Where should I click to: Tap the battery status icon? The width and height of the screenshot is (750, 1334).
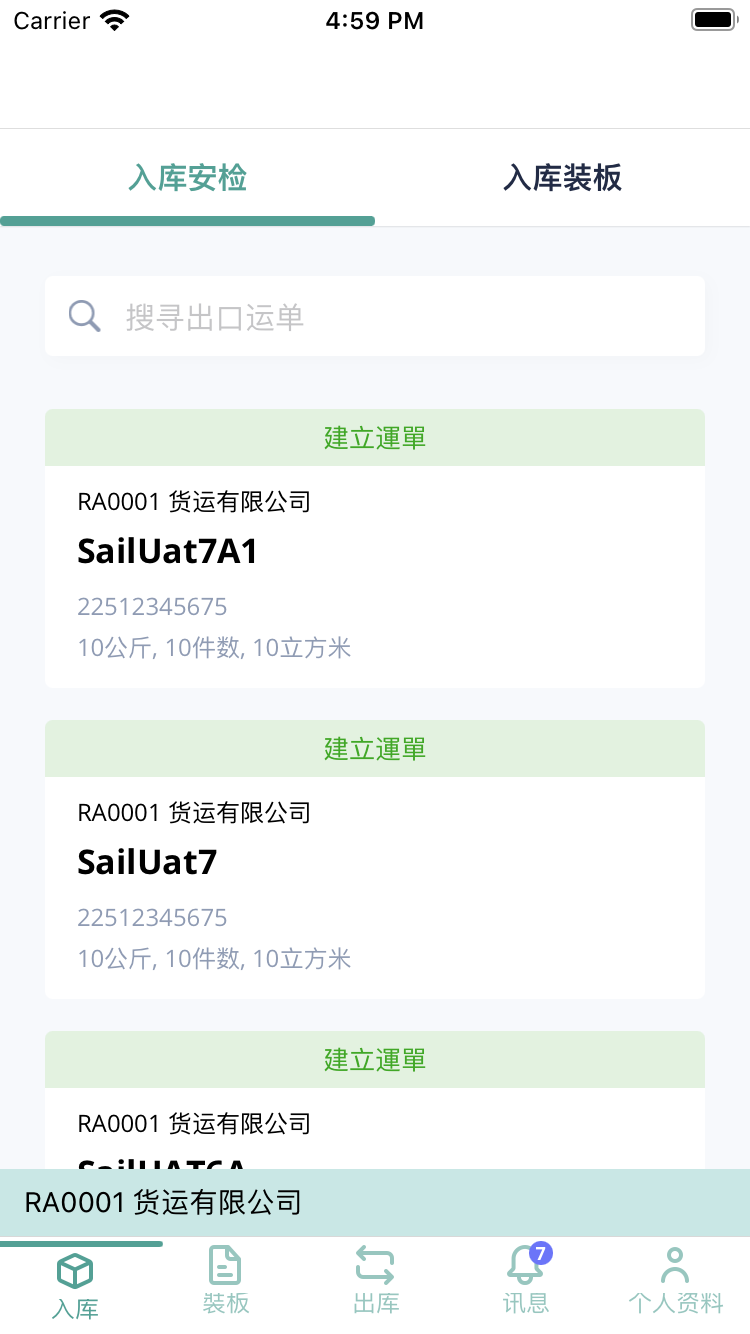pos(712,18)
